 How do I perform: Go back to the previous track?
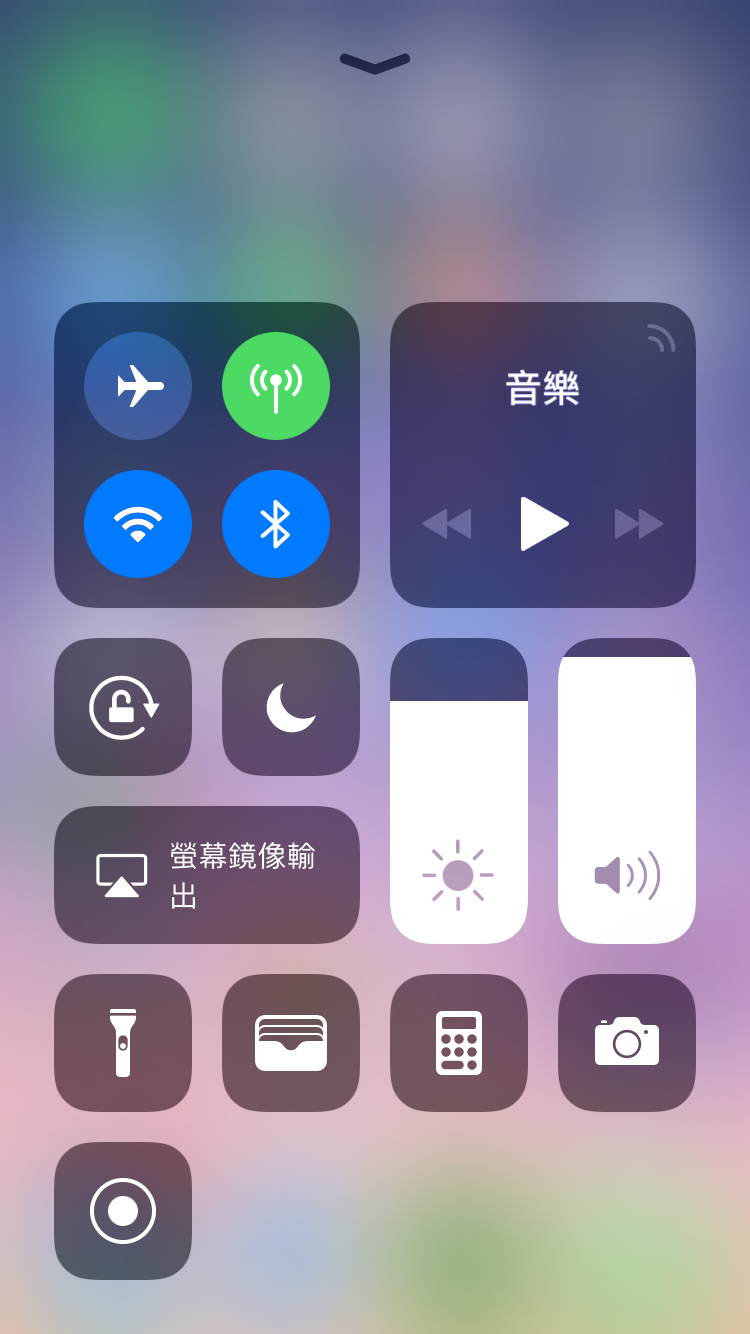(x=447, y=524)
